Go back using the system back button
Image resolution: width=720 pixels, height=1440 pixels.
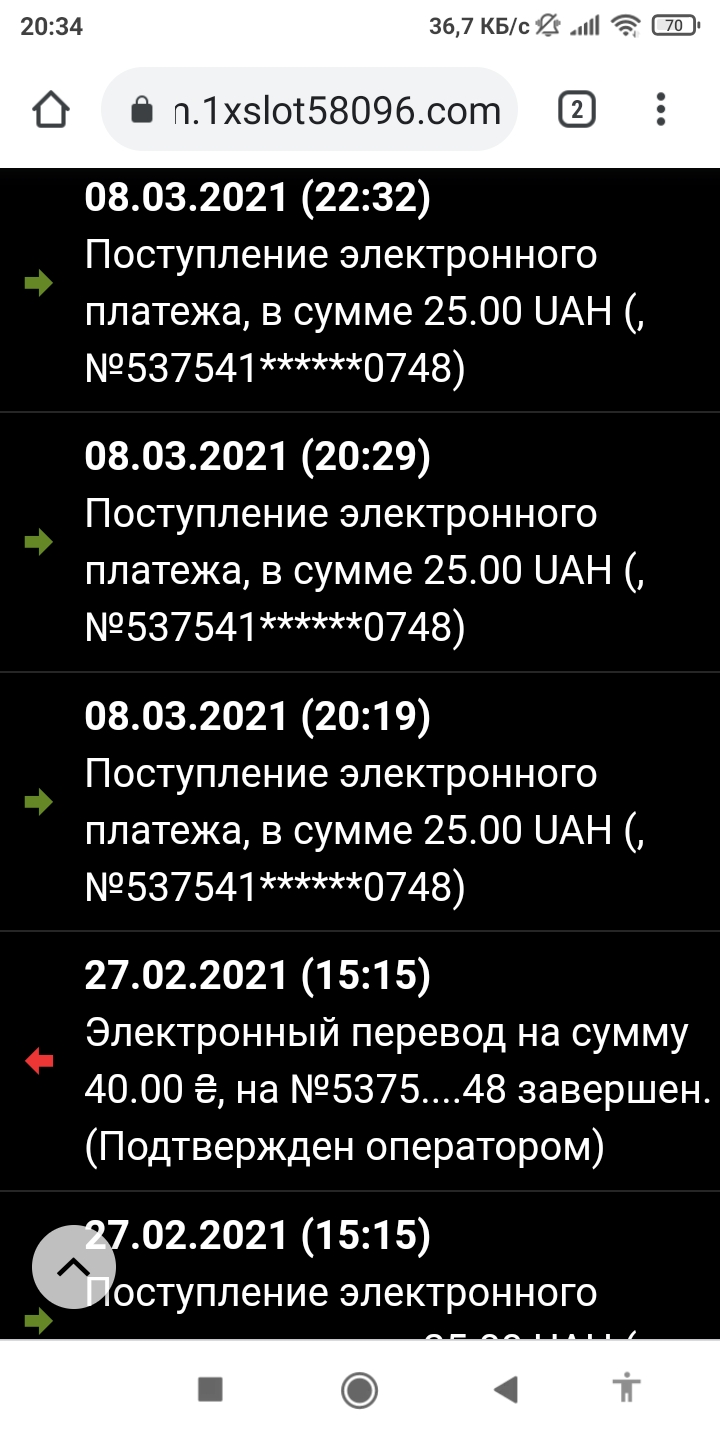(x=506, y=1389)
